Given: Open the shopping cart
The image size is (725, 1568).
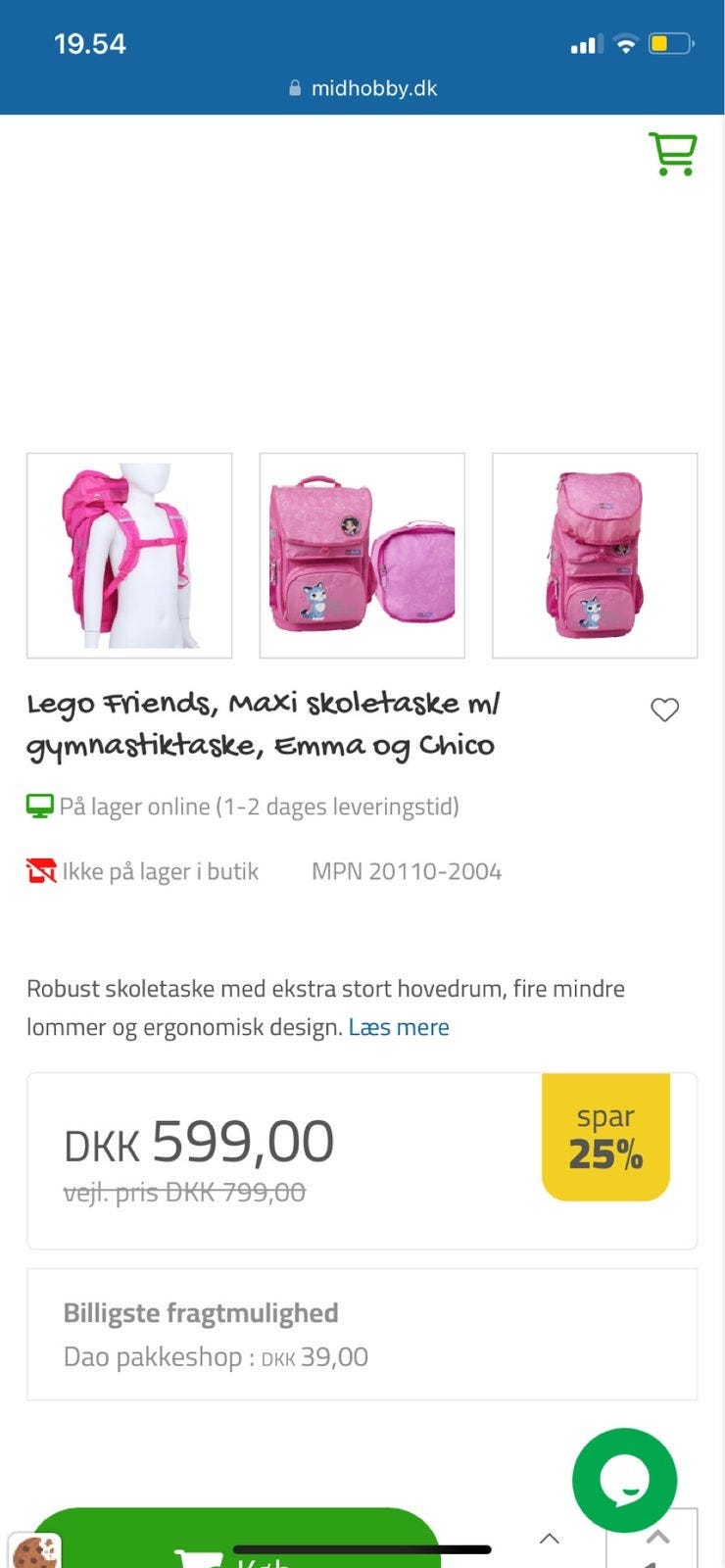Looking at the screenshot, I should click(672, 154).
